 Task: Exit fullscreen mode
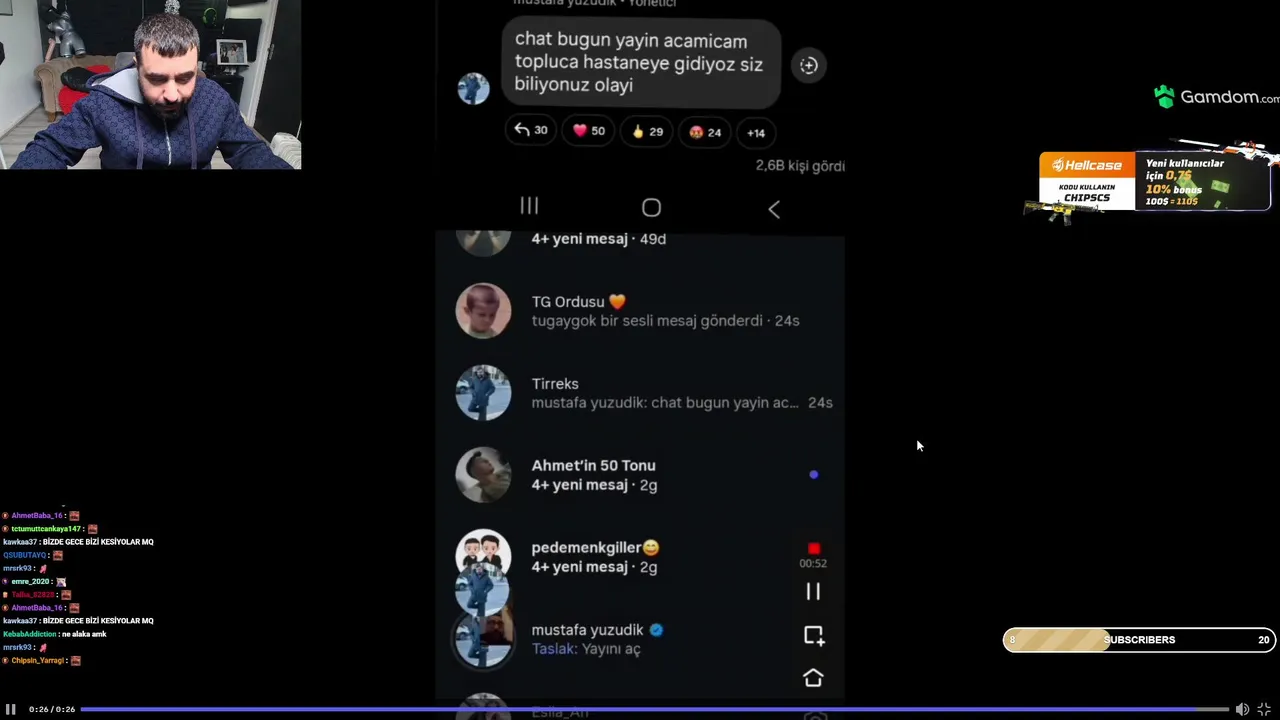[1264, 709]
